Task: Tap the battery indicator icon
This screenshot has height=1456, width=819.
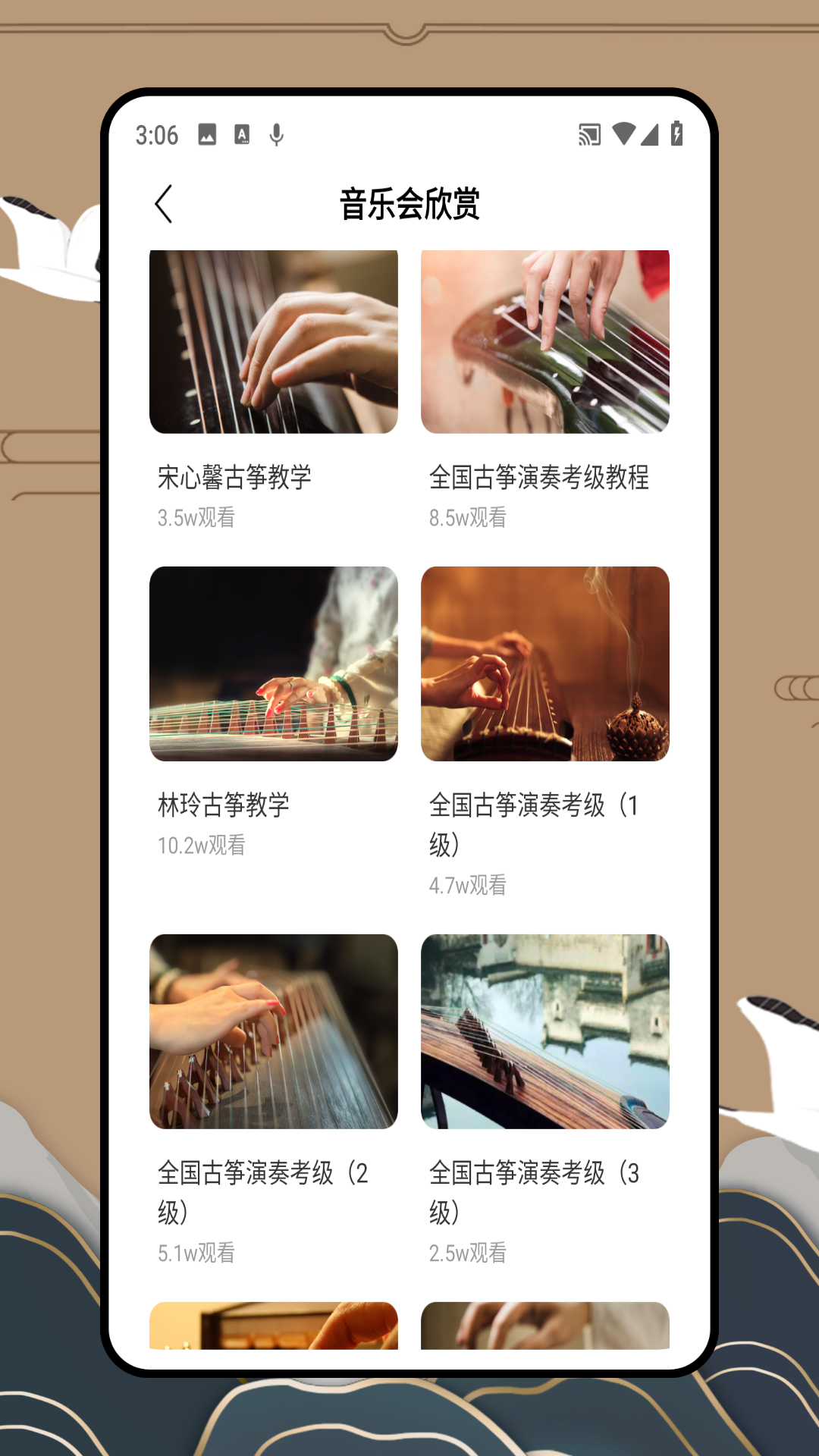Action: (x=677, y=134)
